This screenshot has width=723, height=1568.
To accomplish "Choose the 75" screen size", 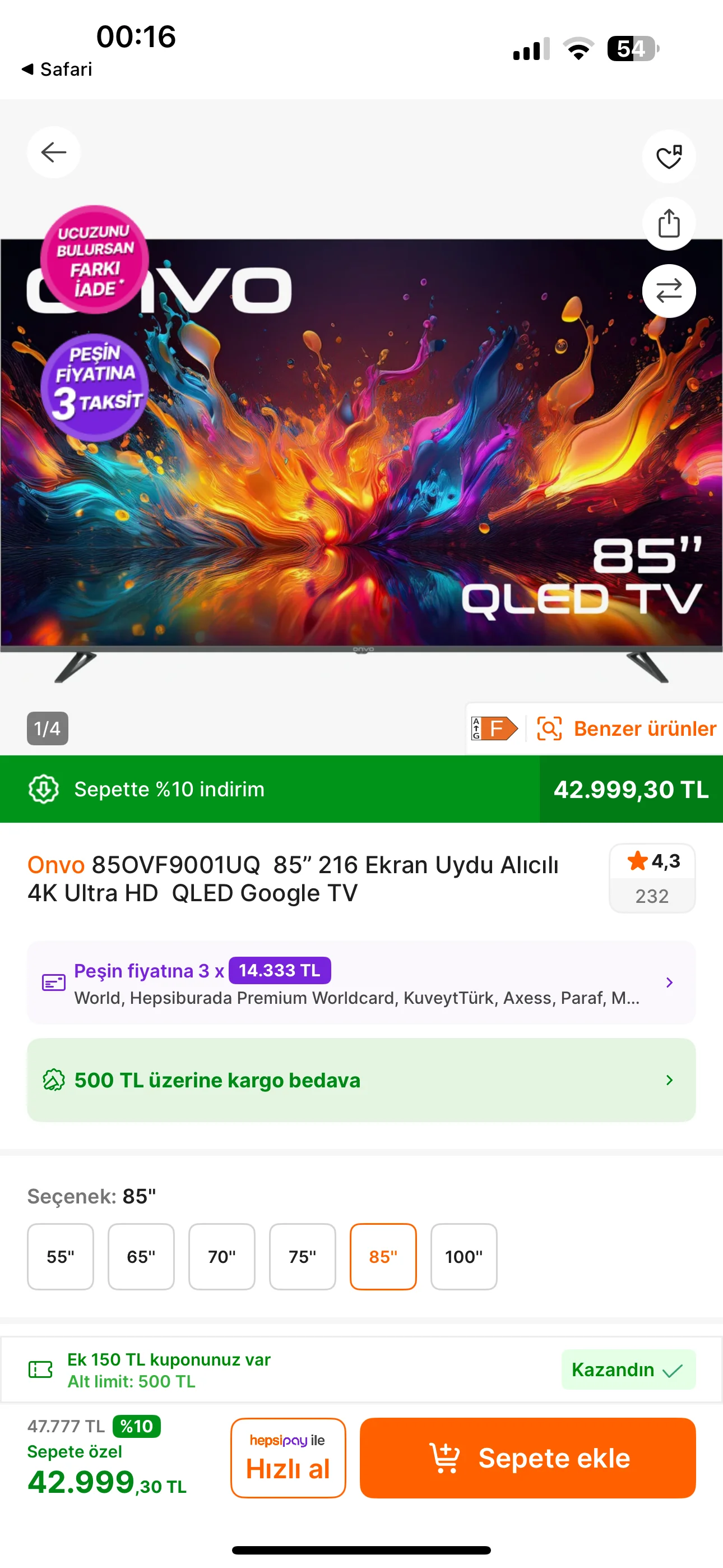I will click(303, 1256).
